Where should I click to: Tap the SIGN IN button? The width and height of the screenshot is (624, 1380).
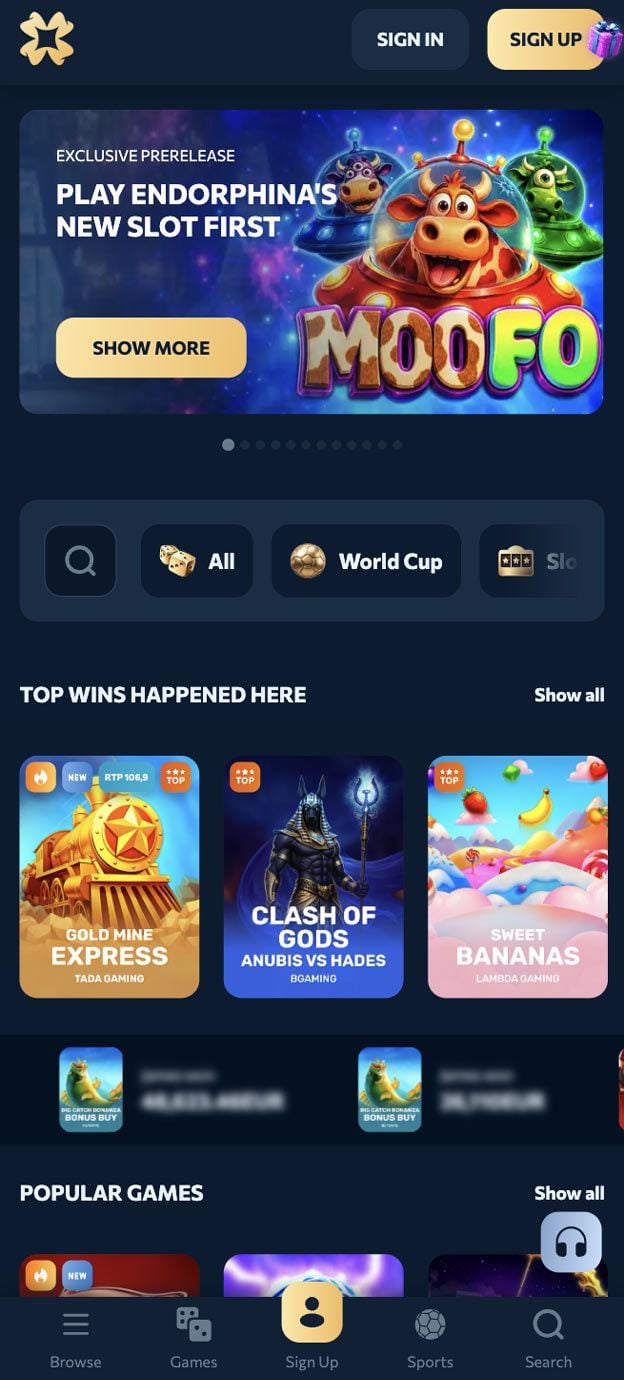(x=410, y=39)
